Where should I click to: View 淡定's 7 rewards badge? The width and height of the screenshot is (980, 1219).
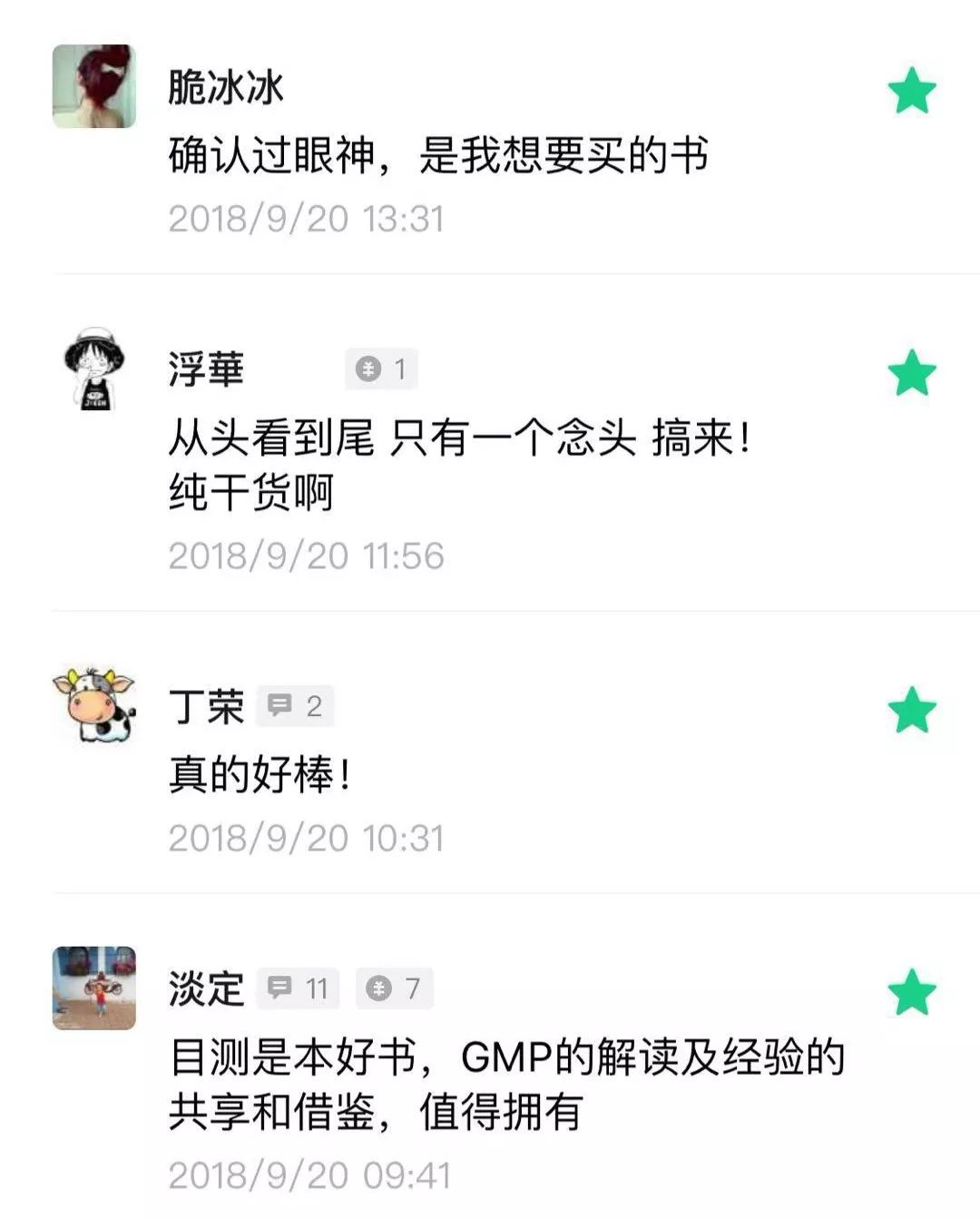394,988
